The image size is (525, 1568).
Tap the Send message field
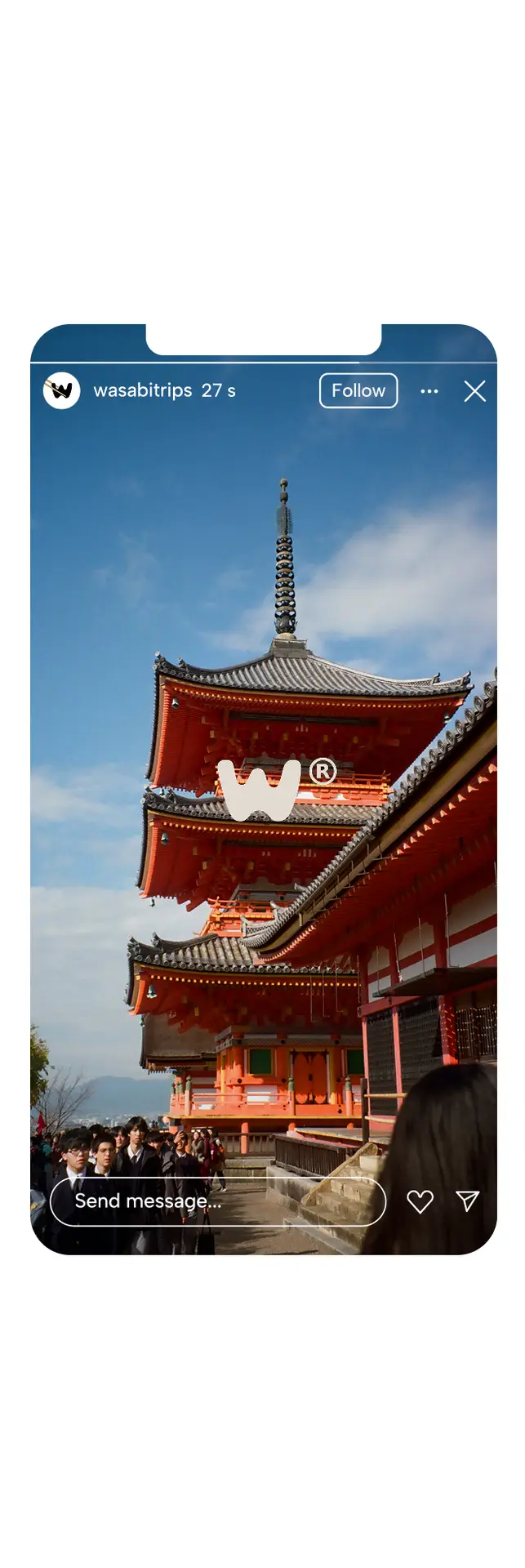tap(217, 1200)
